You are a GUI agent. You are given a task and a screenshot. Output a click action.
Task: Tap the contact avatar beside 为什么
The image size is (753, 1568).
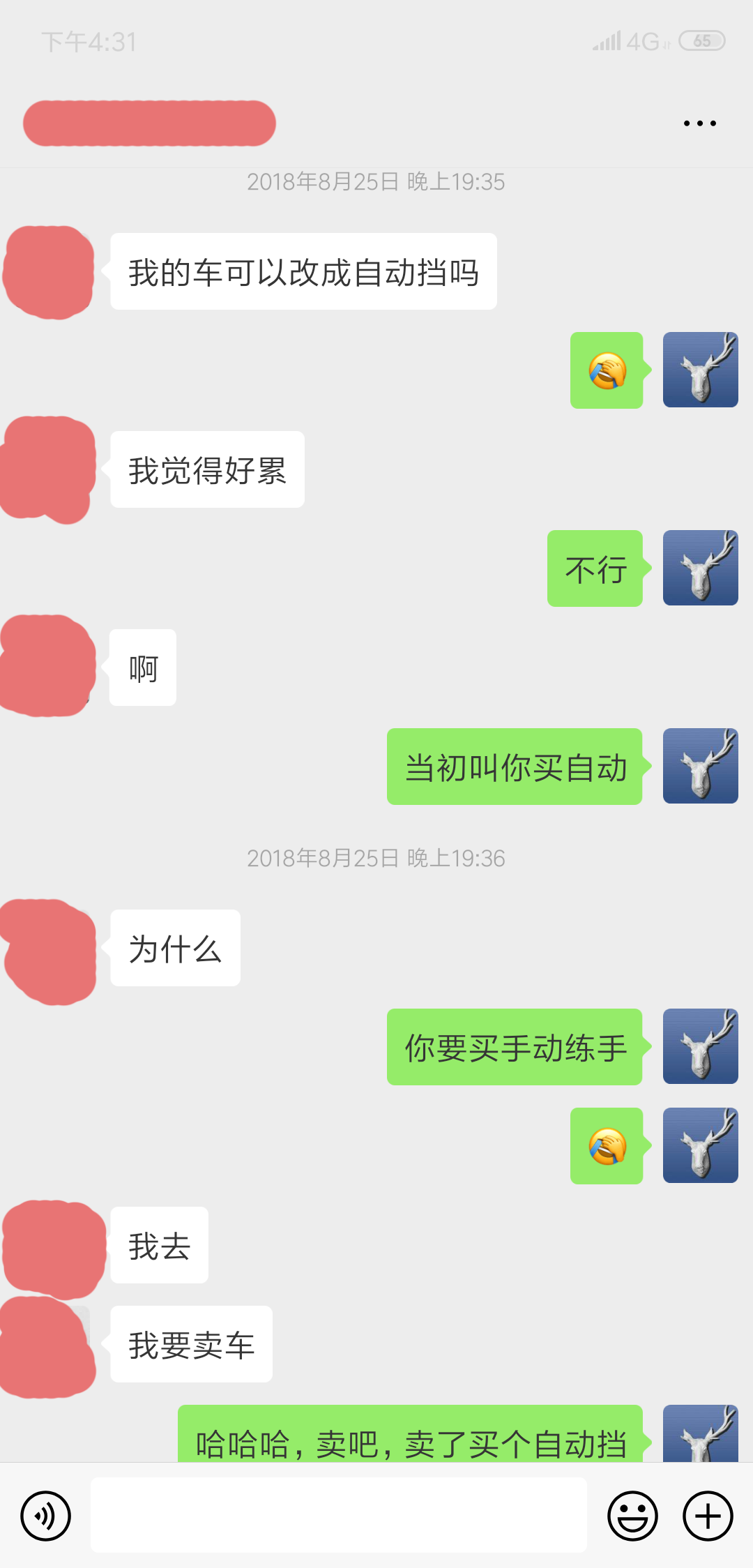[50, 950]
